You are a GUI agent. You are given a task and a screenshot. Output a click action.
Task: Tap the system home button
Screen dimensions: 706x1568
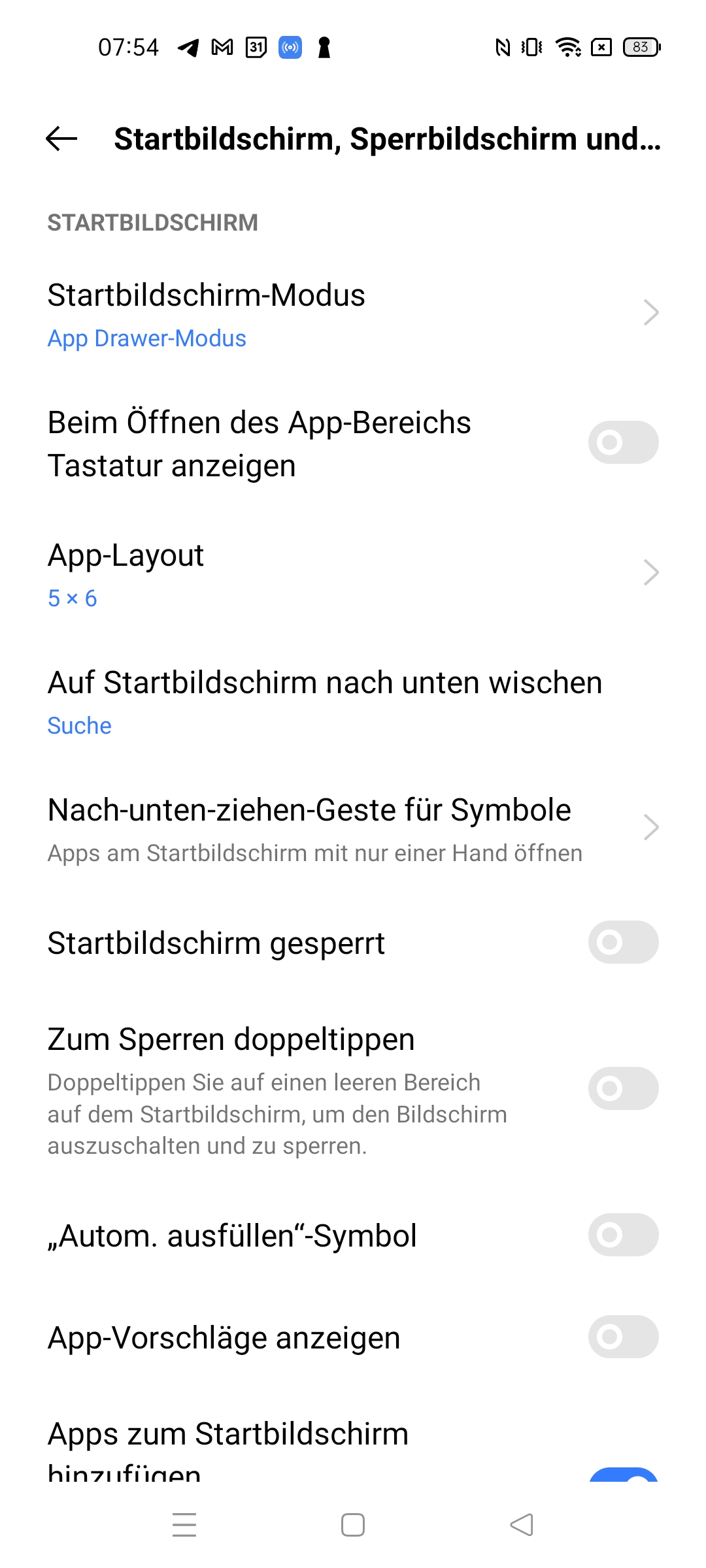tap(353, 1525)
